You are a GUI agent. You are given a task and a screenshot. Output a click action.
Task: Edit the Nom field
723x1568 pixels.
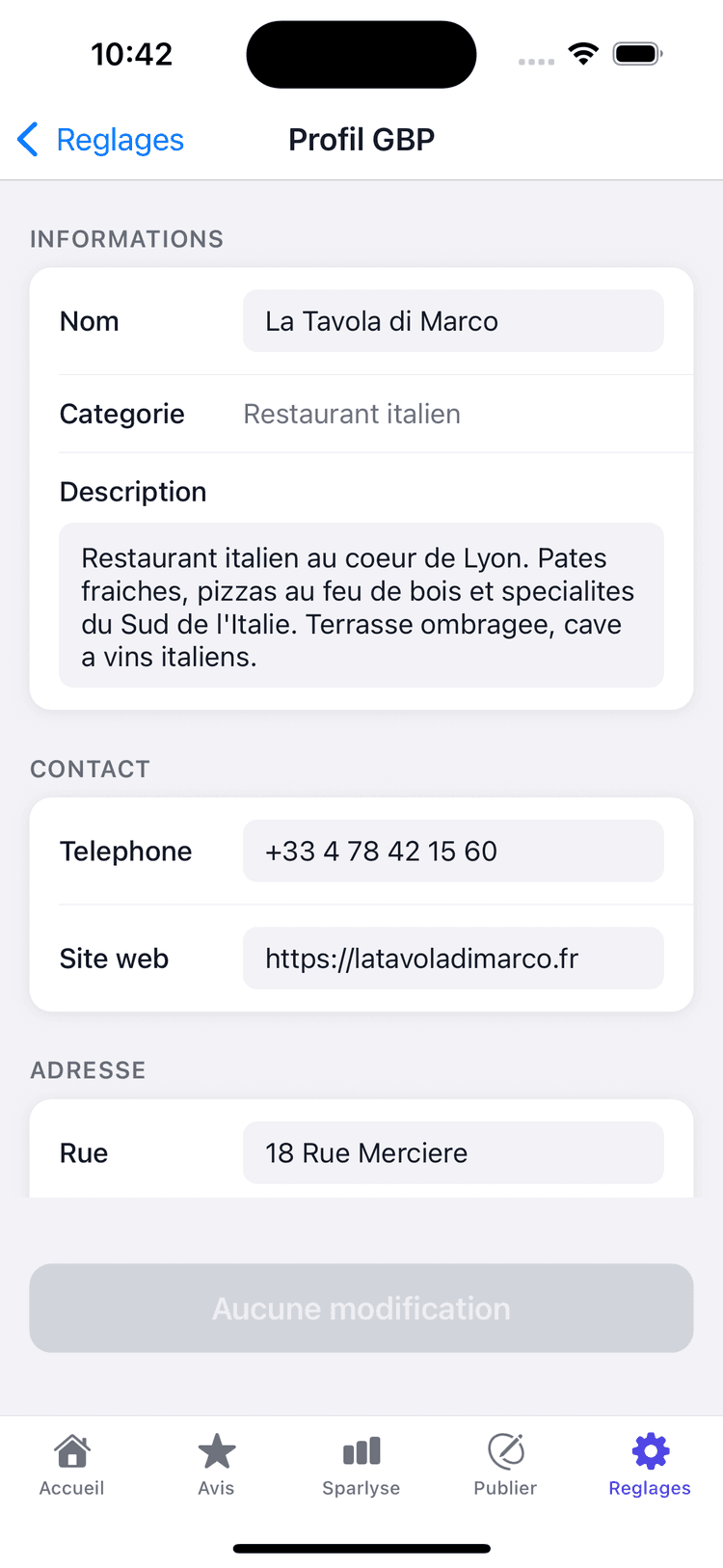(x=453, y=321)
